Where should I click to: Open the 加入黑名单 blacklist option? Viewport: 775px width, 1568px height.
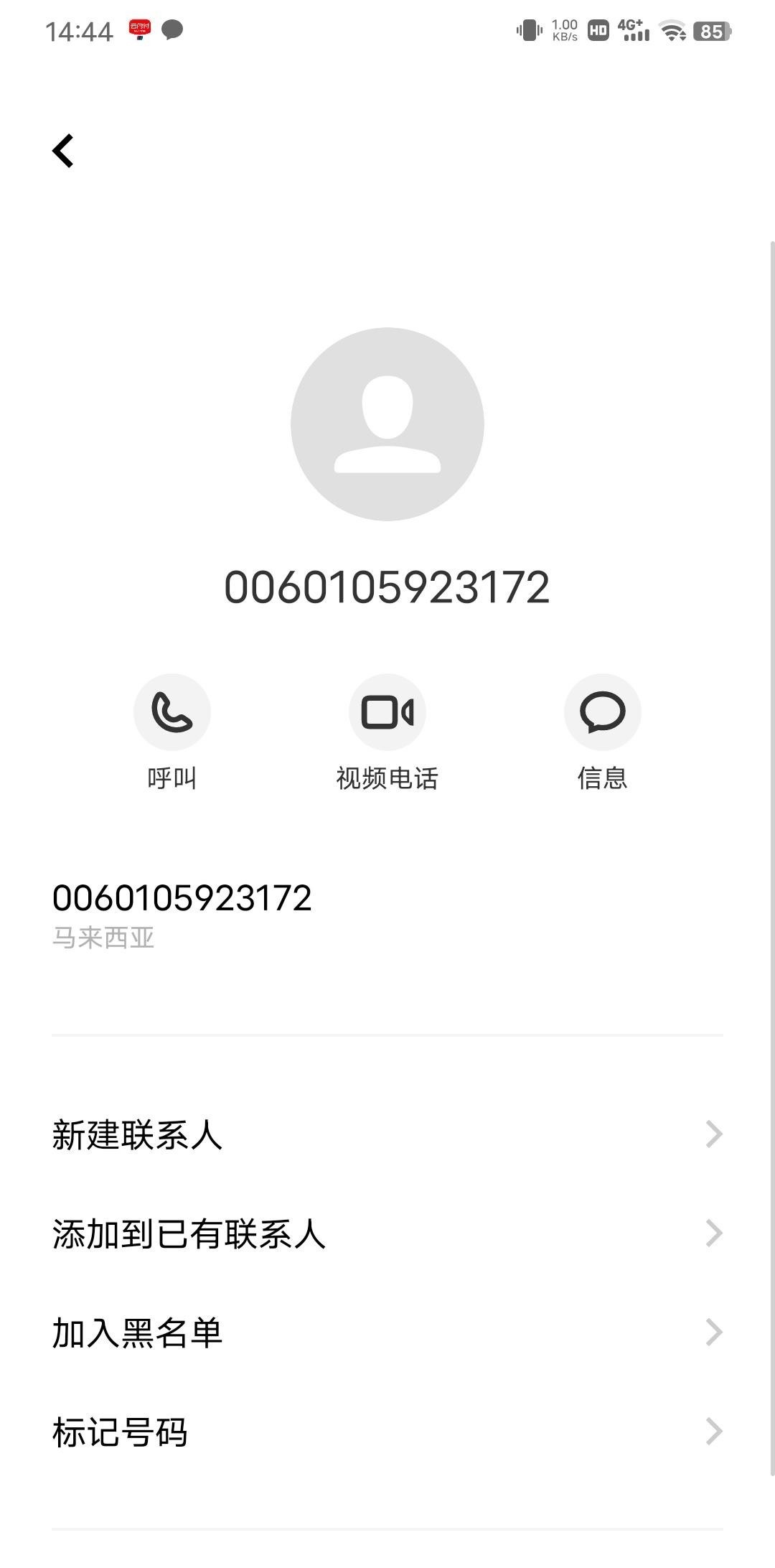pyautogui.click(x=387, y=1333)
